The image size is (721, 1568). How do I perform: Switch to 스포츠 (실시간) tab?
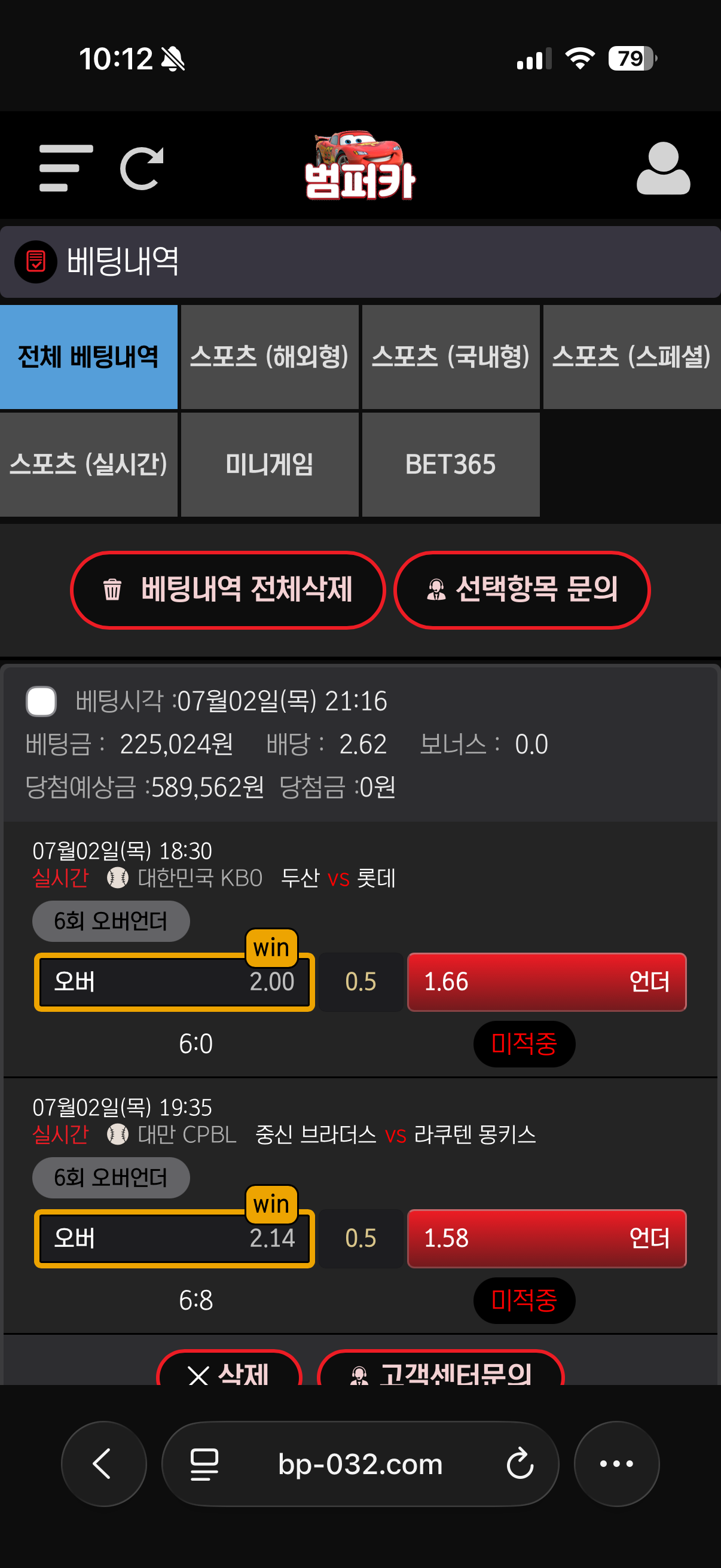pos(89,465)
